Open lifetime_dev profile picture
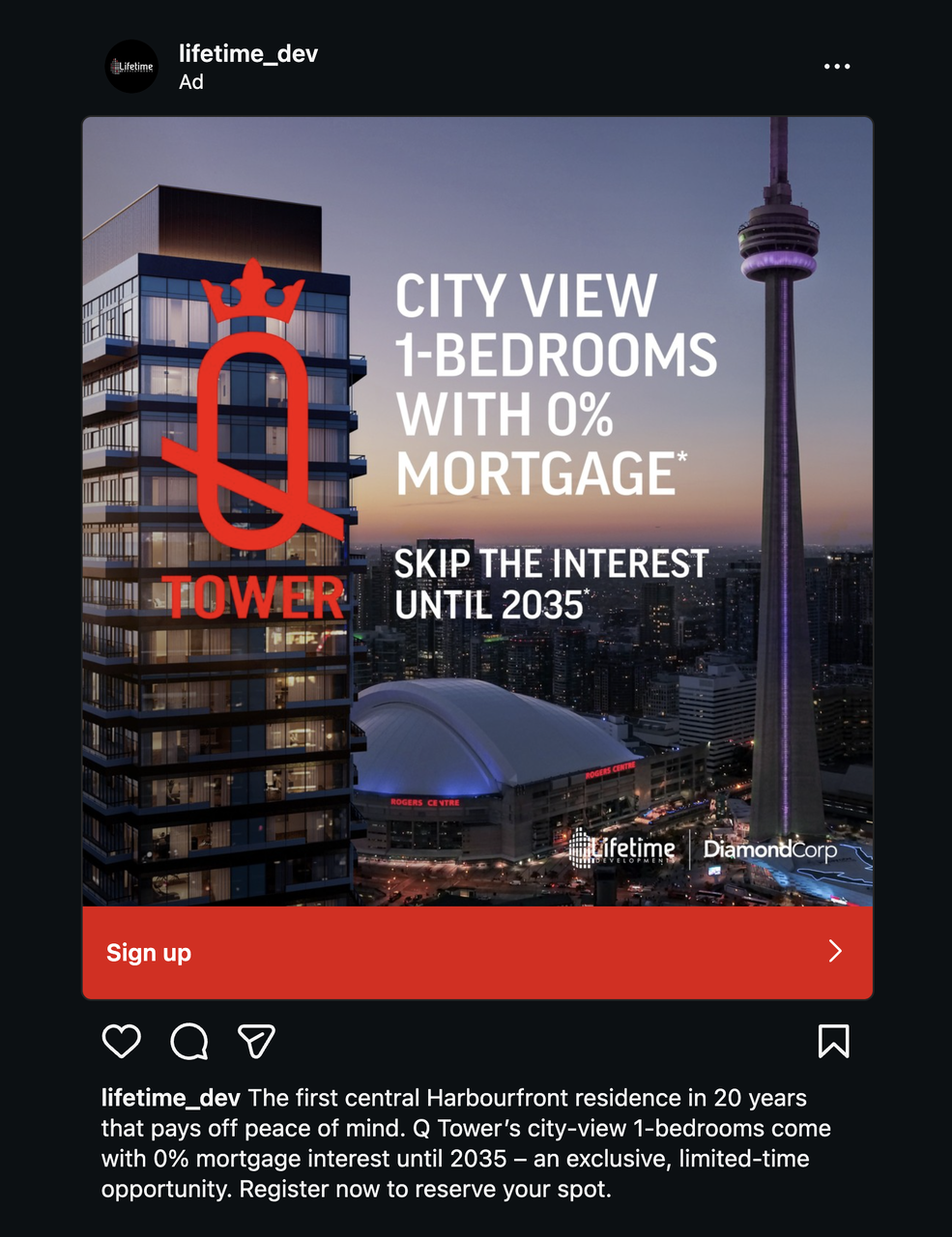Screen dimensions: 952x1237 tap(131, 67)
